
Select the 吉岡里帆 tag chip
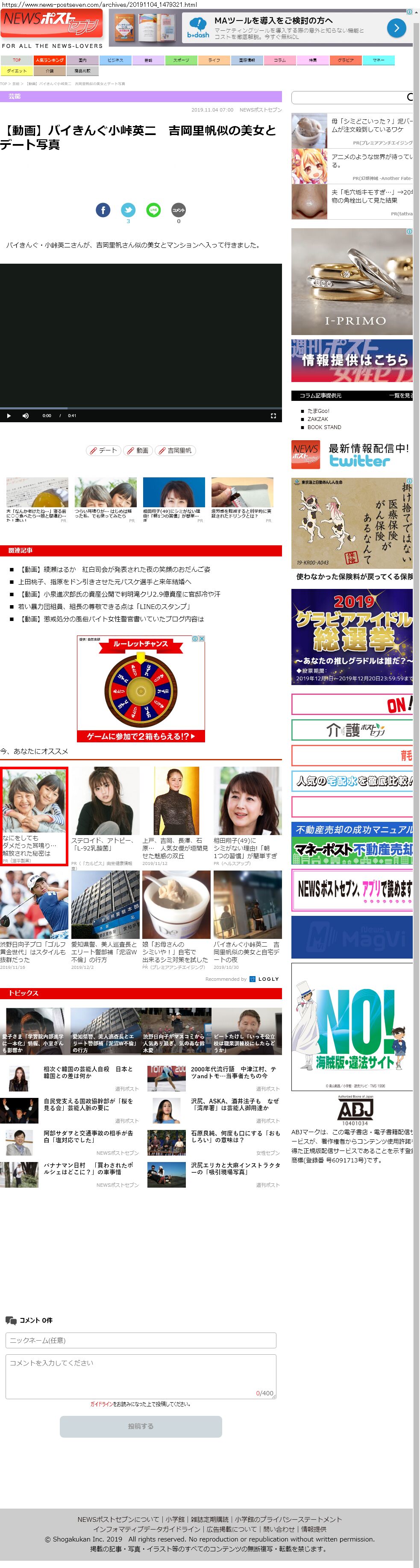click(x=175, y=450)
